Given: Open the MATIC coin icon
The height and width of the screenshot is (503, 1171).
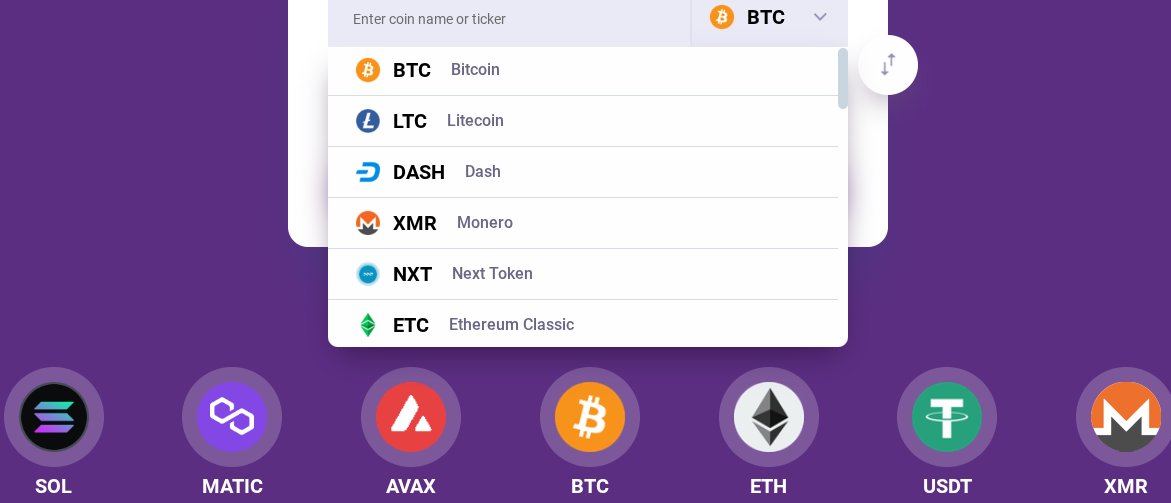Looking at the screenshot, I should click(232, 417).
